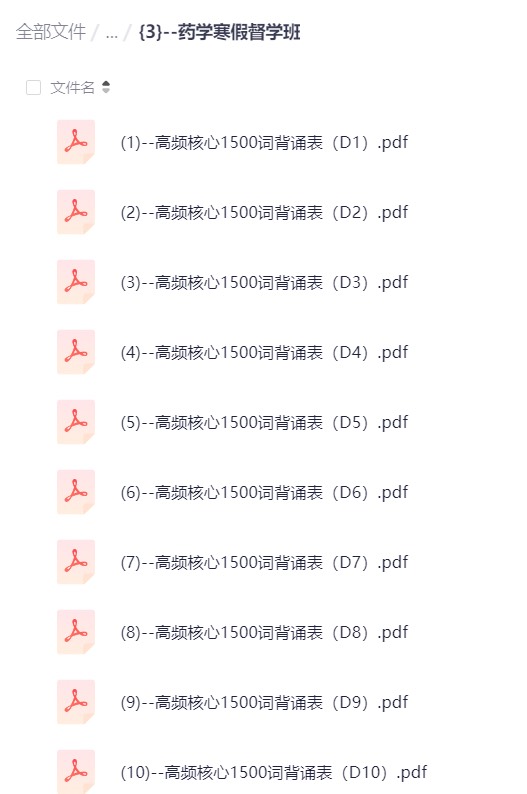Open the collapsed … breadcrumb path

point(112,33)
